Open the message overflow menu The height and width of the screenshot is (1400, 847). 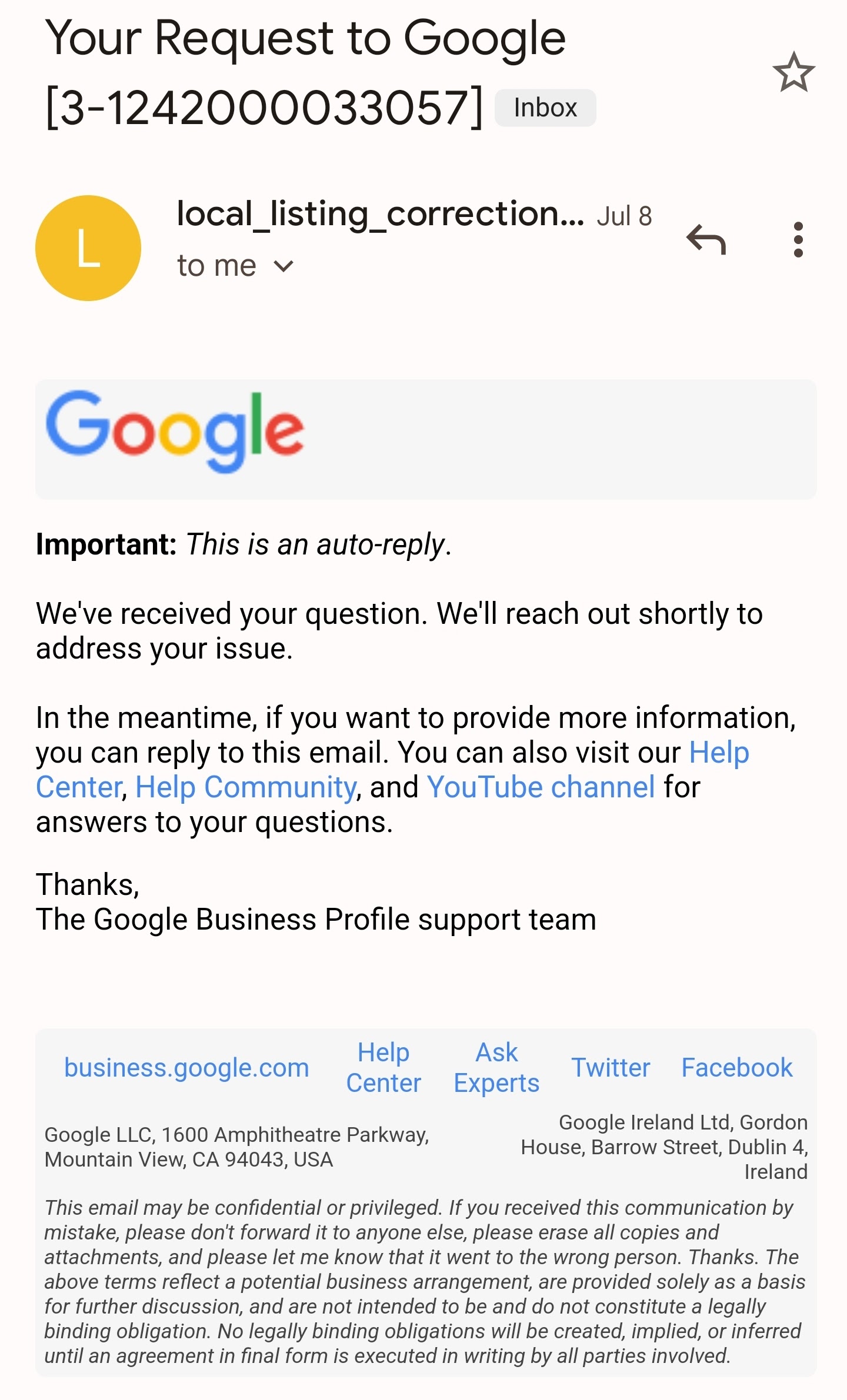[x=798, y=240]
